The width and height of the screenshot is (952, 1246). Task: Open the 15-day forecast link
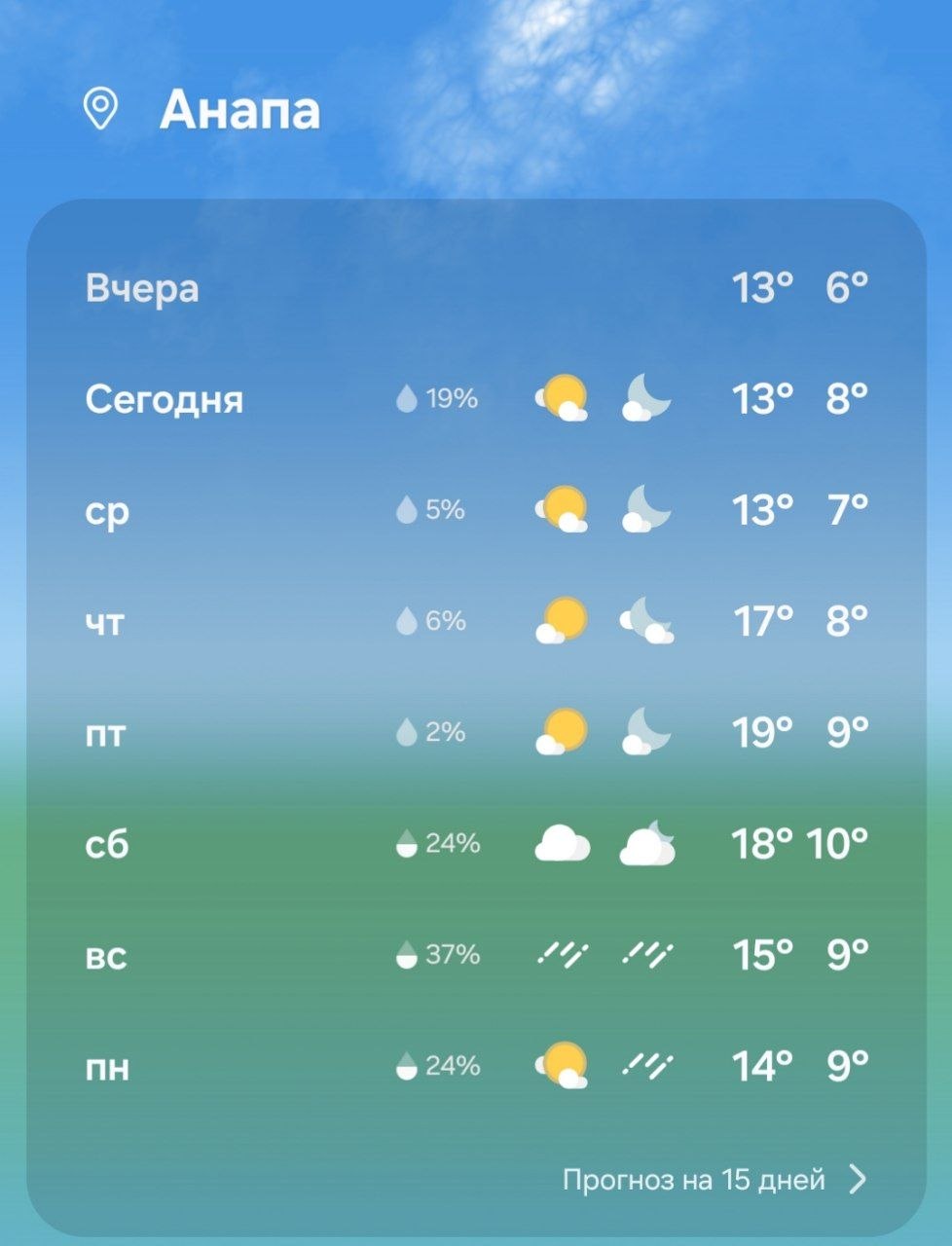coord(714,1180)
